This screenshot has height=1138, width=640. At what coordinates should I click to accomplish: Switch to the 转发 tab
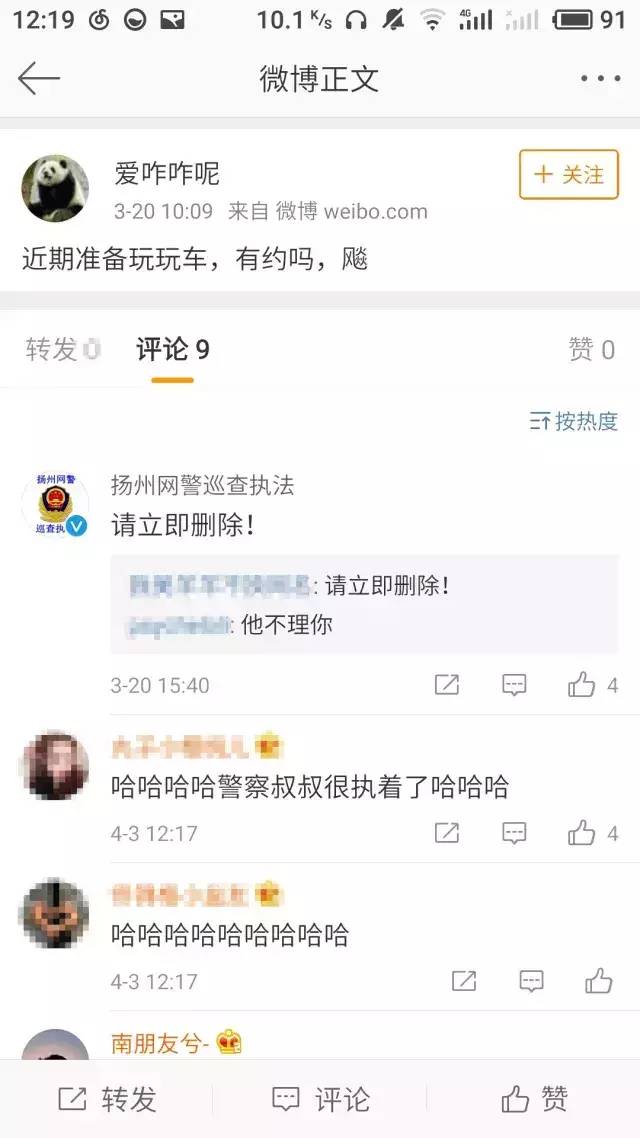point(62,349)
